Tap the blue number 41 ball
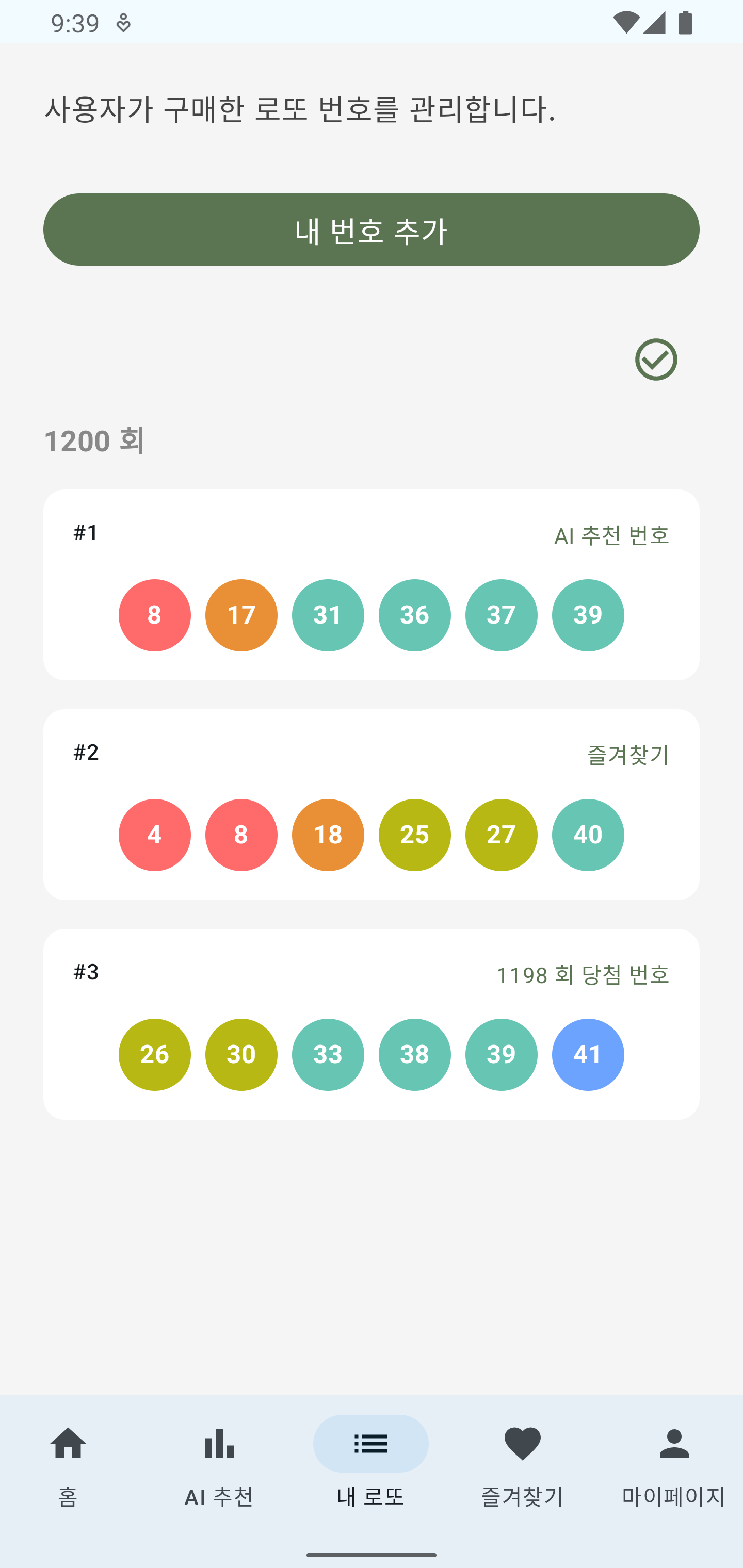Screen dimensions: 743x1568 click(587, 1055)
